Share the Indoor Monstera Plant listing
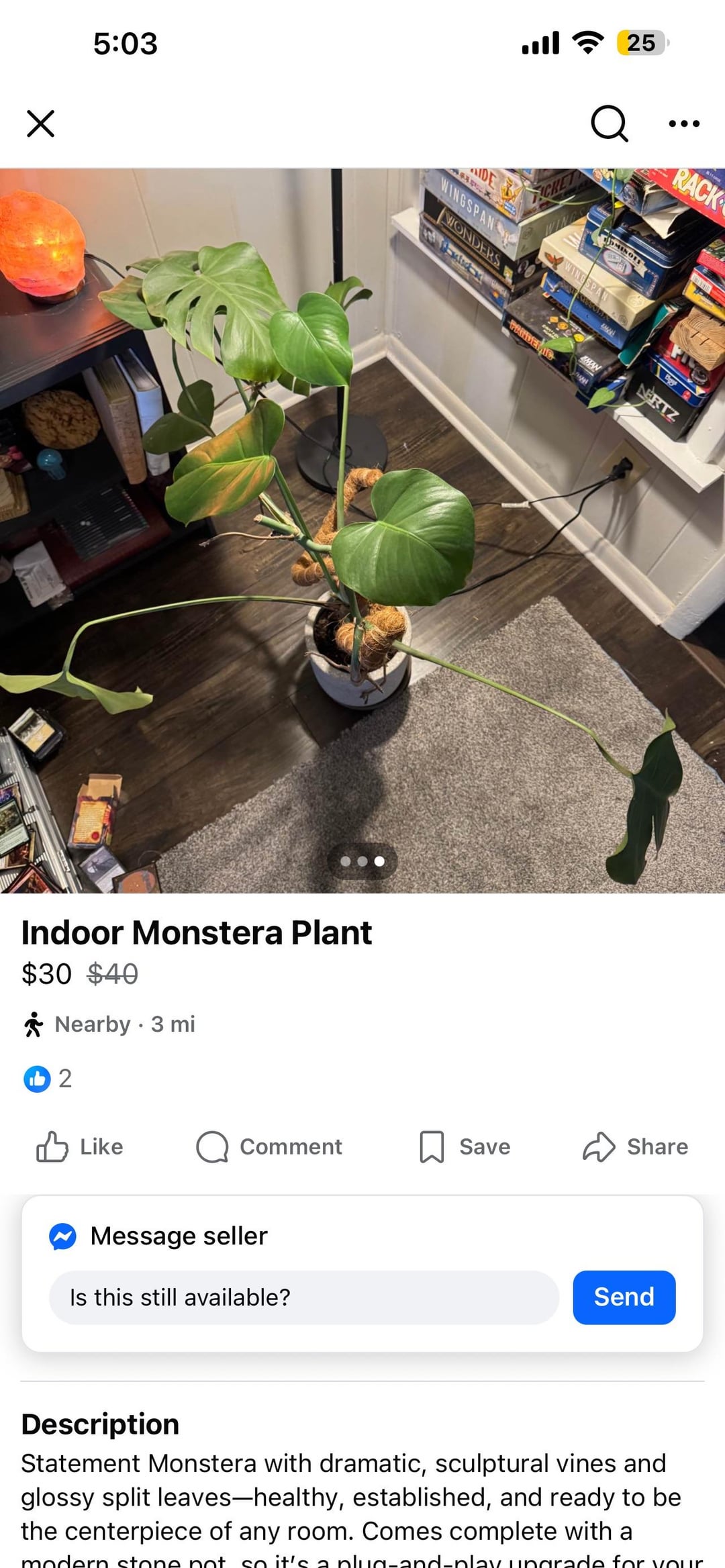The height and width of the screenshot is (1568, 725). click(x=635, y=1146)
